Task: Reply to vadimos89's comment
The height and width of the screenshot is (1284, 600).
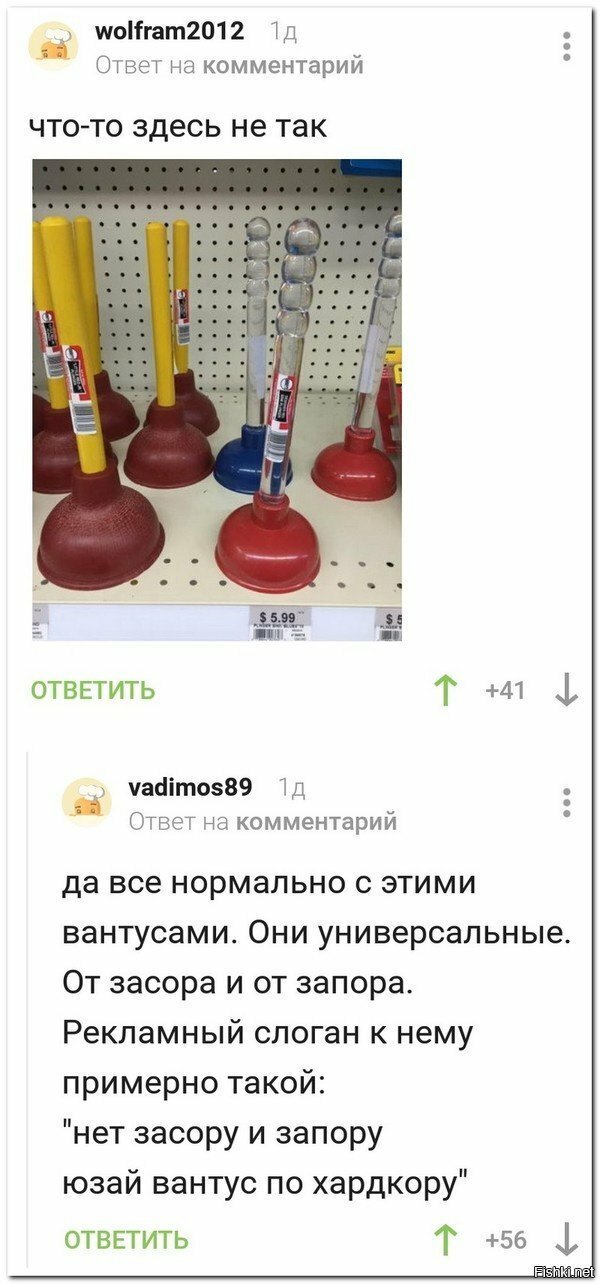Action: (x=126, y=1240)
